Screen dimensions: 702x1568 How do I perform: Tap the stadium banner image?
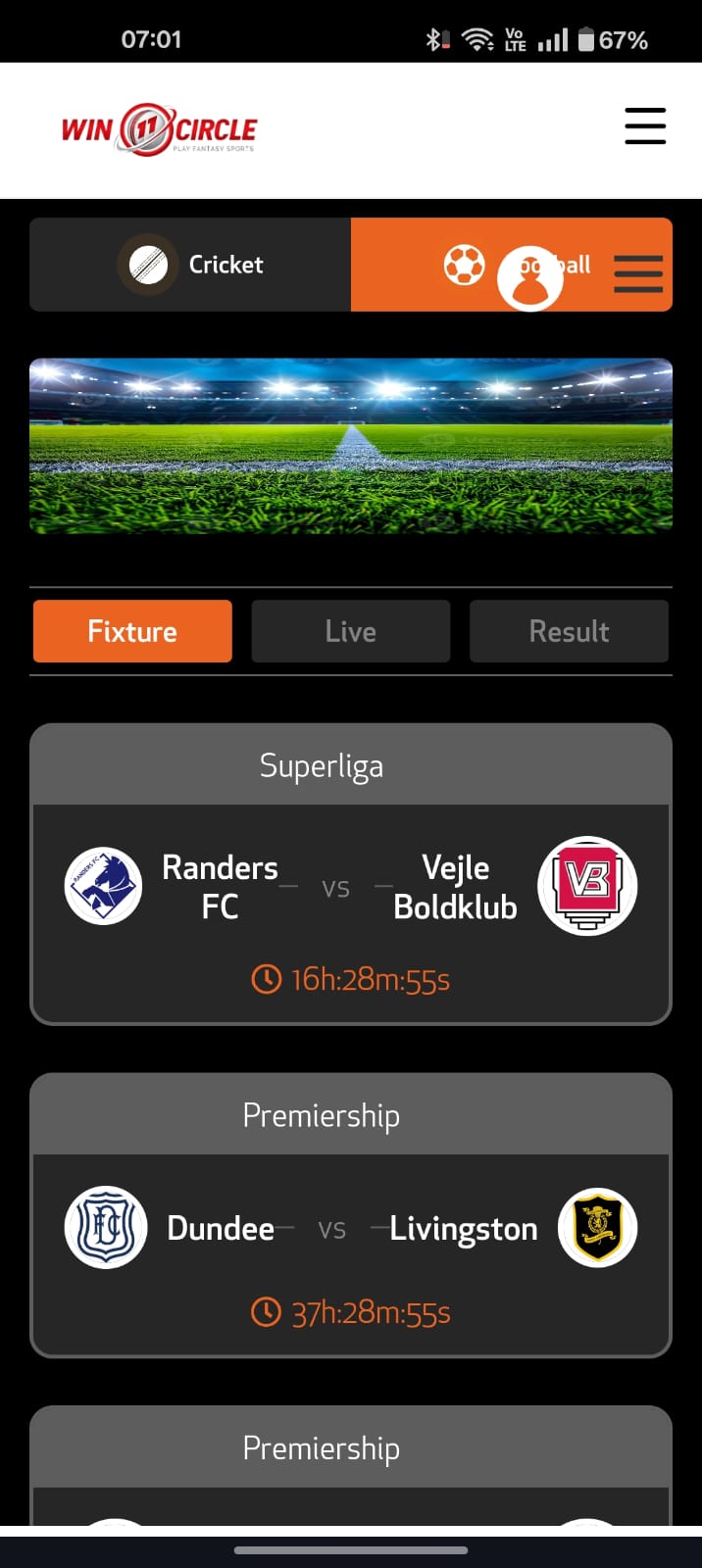(x=351, y=446)
